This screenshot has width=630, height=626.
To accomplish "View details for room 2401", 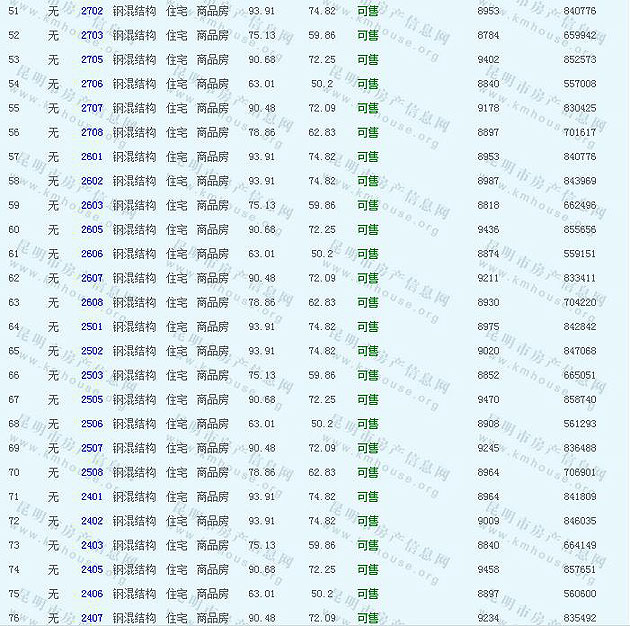I will pos(92,497).
